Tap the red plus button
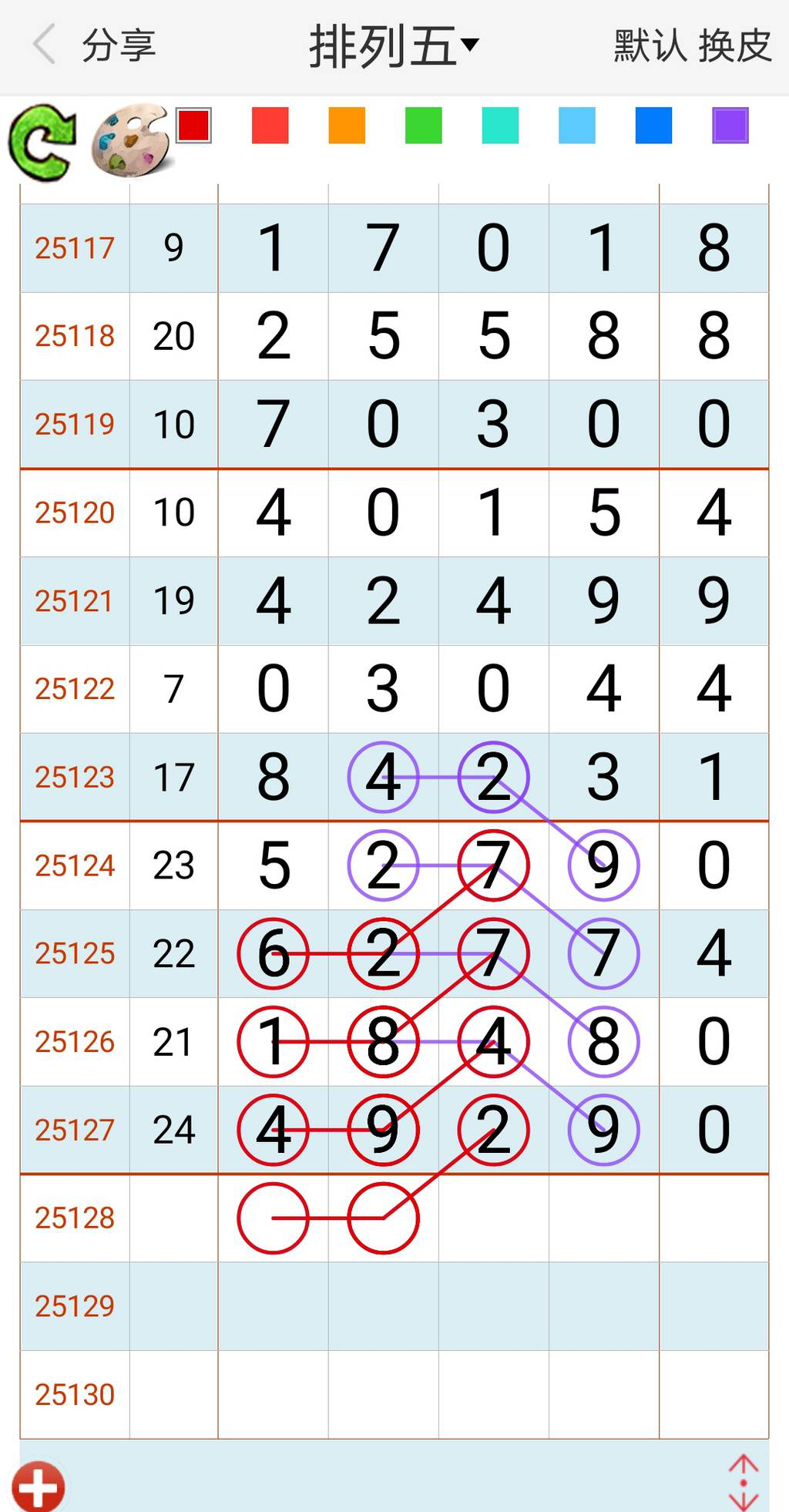Image resolution: width=789 pixels, height=1512 pixels. click(x=39, y=1486)
